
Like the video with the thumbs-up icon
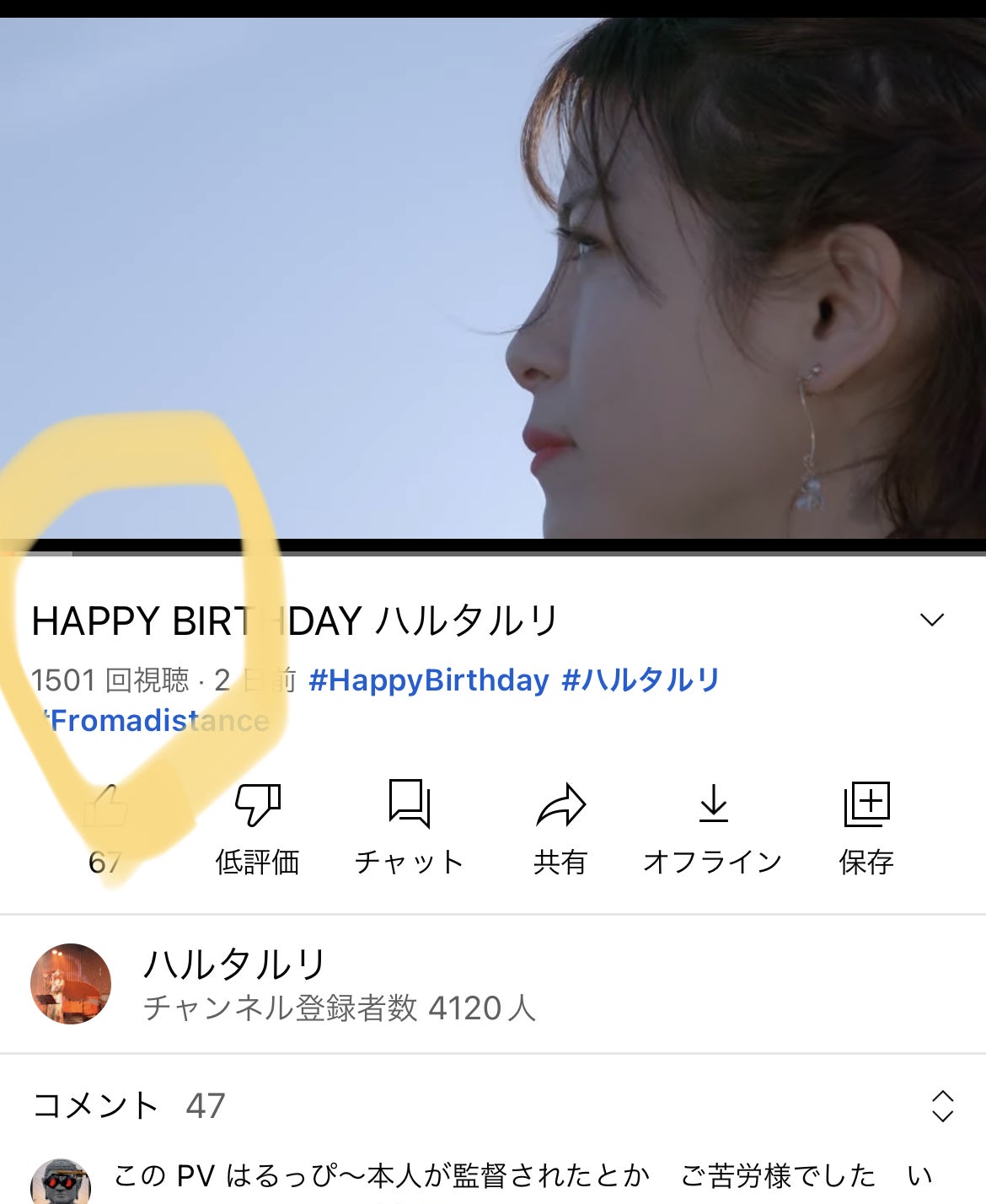106,807
